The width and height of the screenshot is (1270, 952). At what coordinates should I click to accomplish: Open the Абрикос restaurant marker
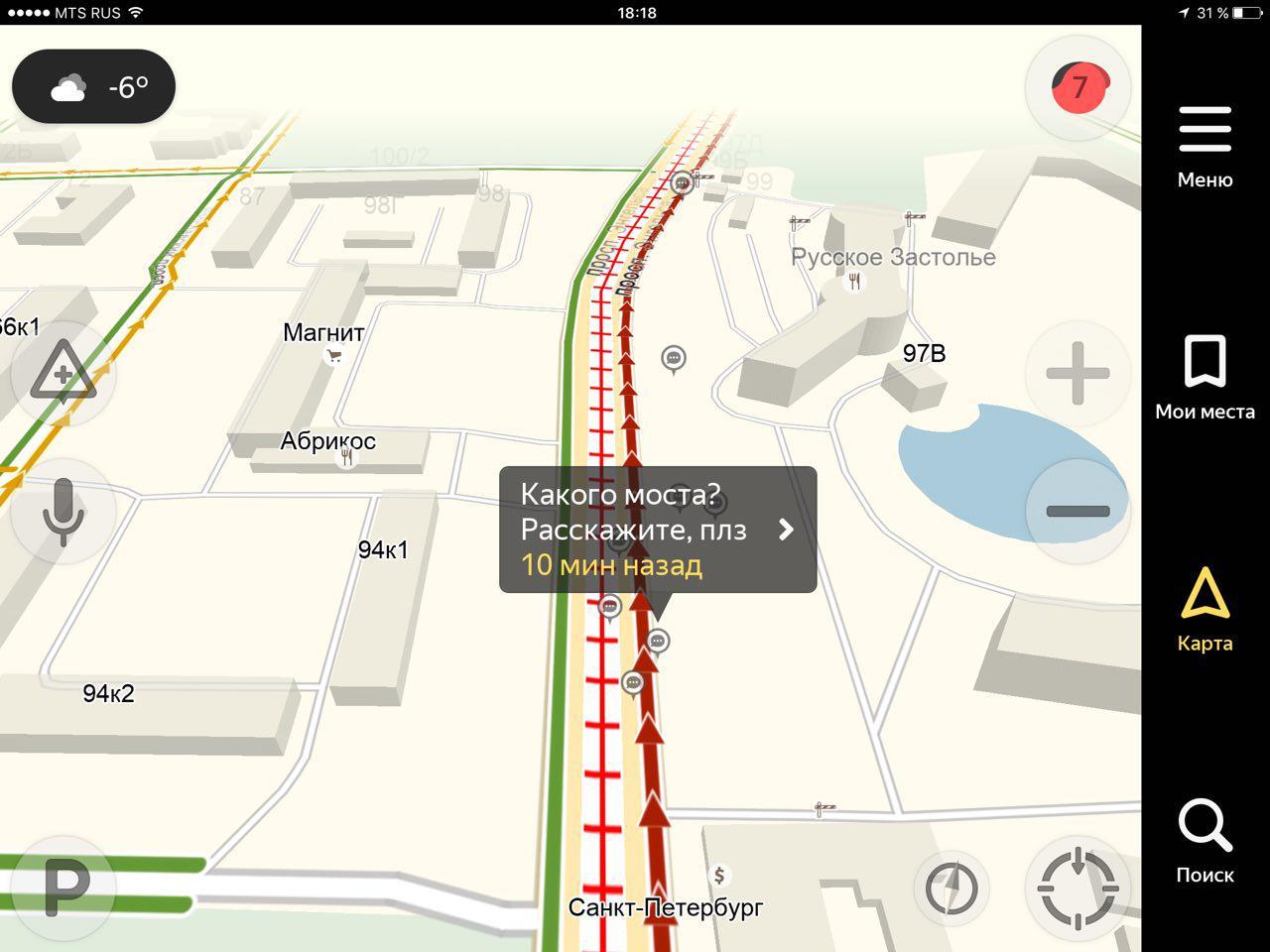(346, 457)
